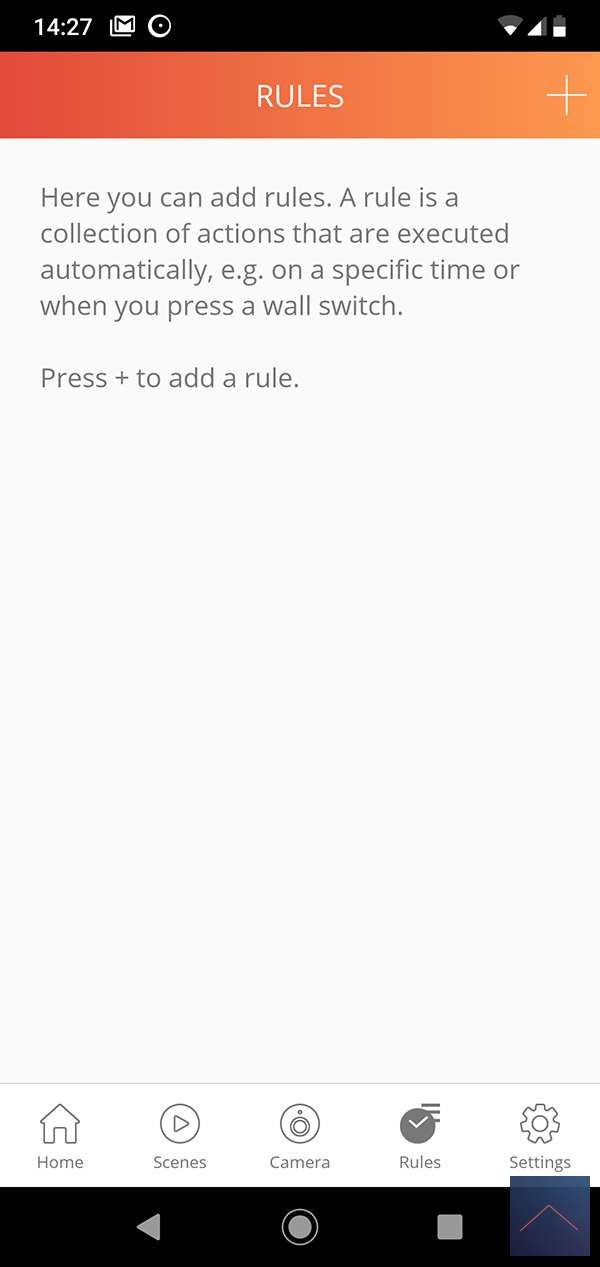This screenshot has height=1267, width=600.
Task: Add a new rule with the plus icon
Action: tap(566, 96)
